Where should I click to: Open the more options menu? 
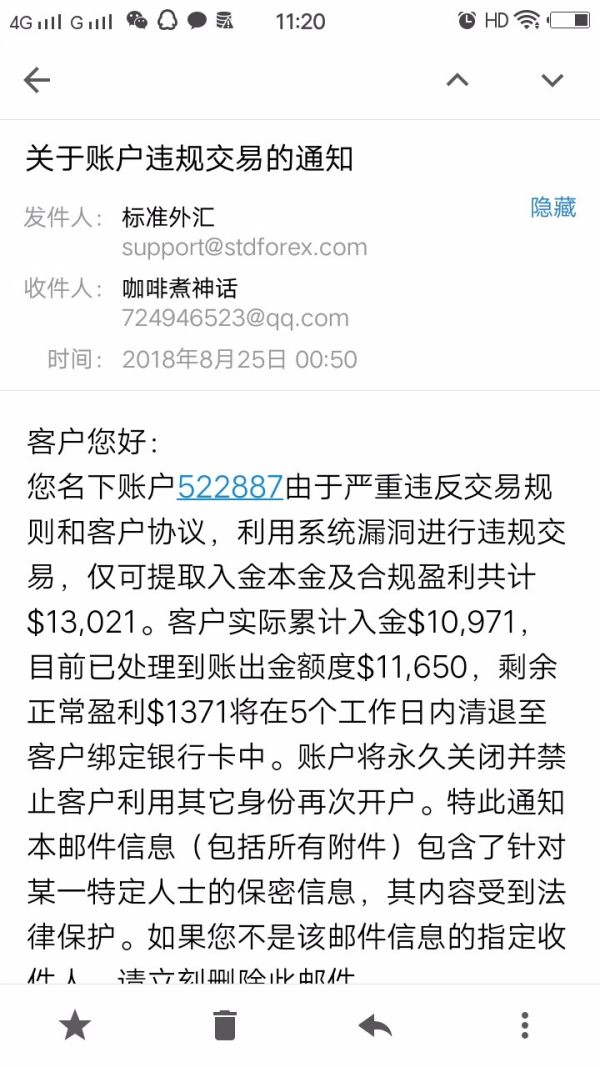525,1025
